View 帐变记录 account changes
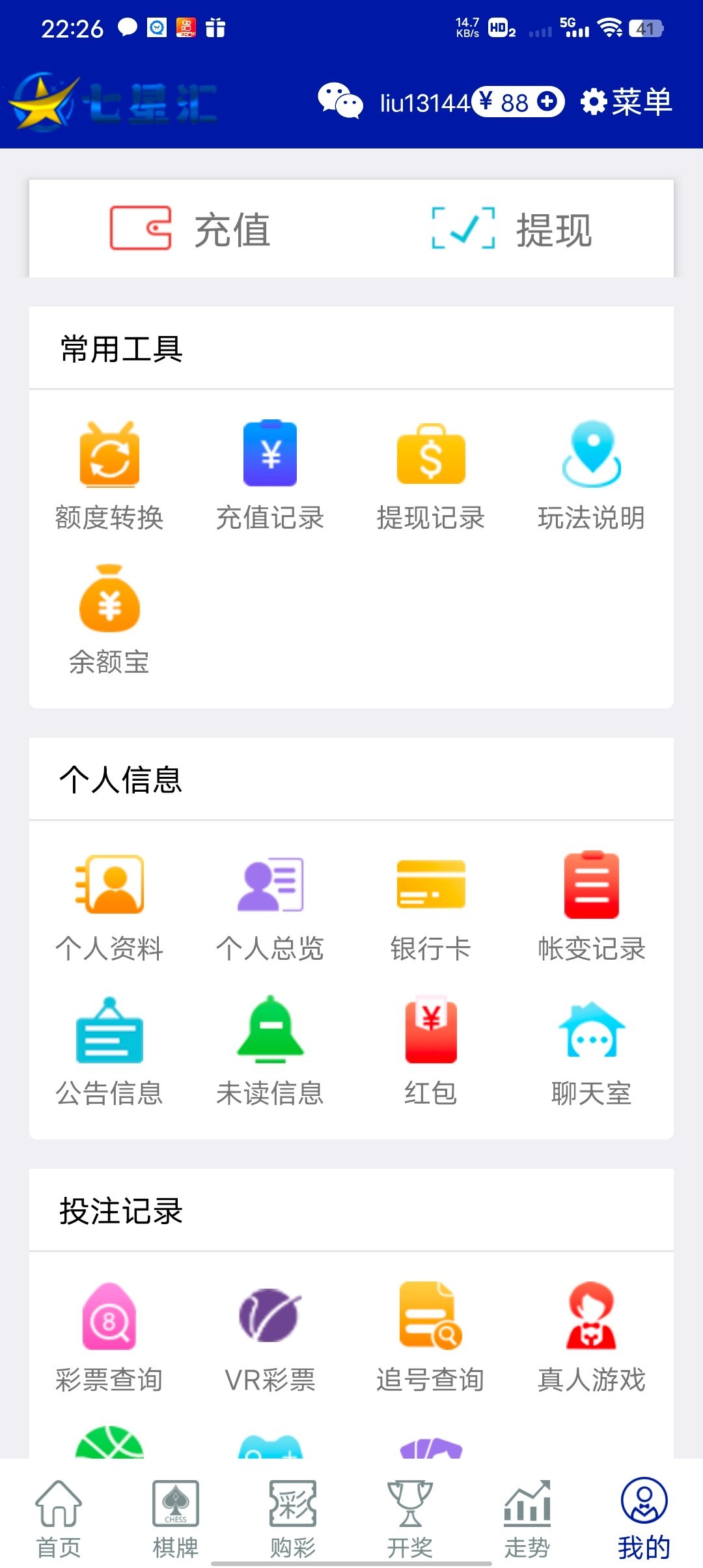 point(591,906)
